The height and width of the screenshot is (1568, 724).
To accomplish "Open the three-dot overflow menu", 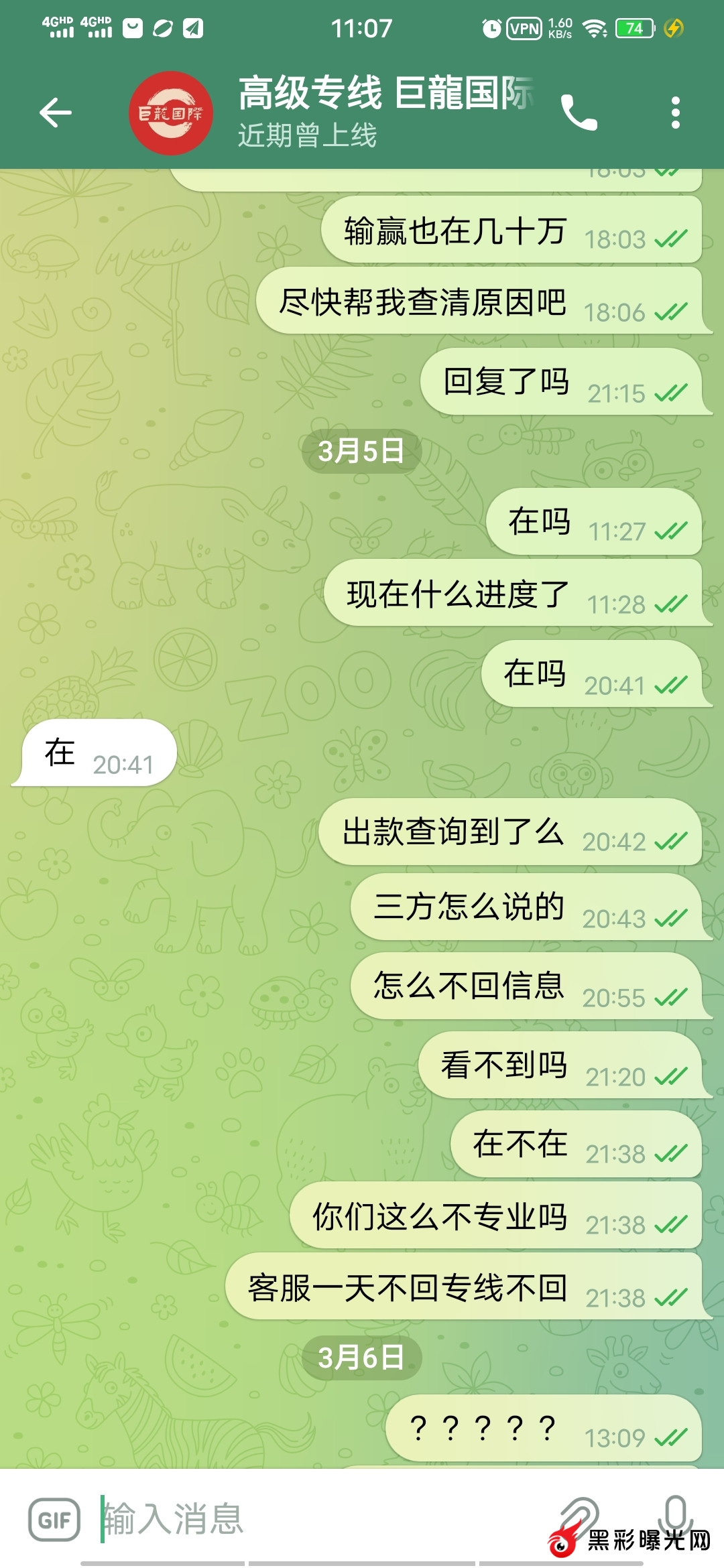I will click(675, 113).
